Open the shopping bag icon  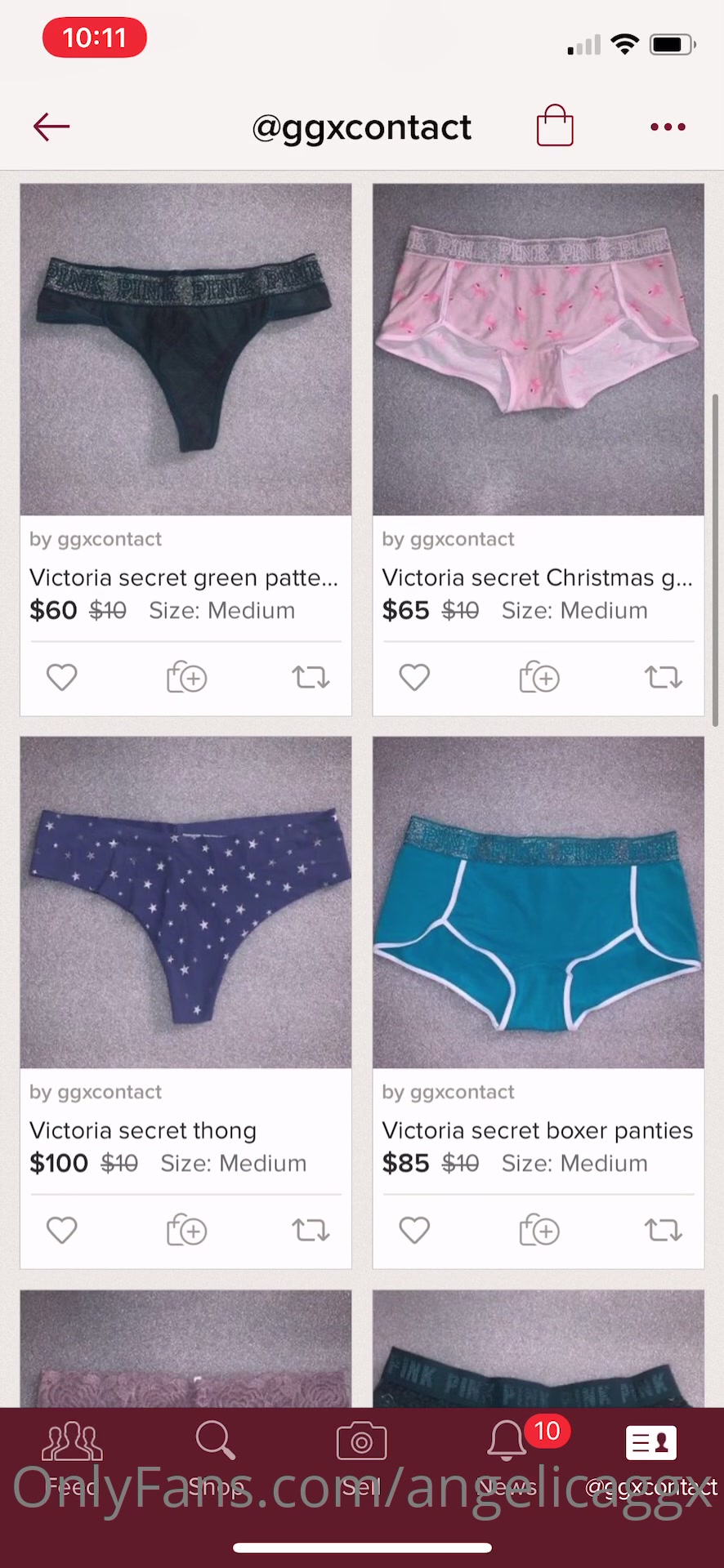pos(555,126)
